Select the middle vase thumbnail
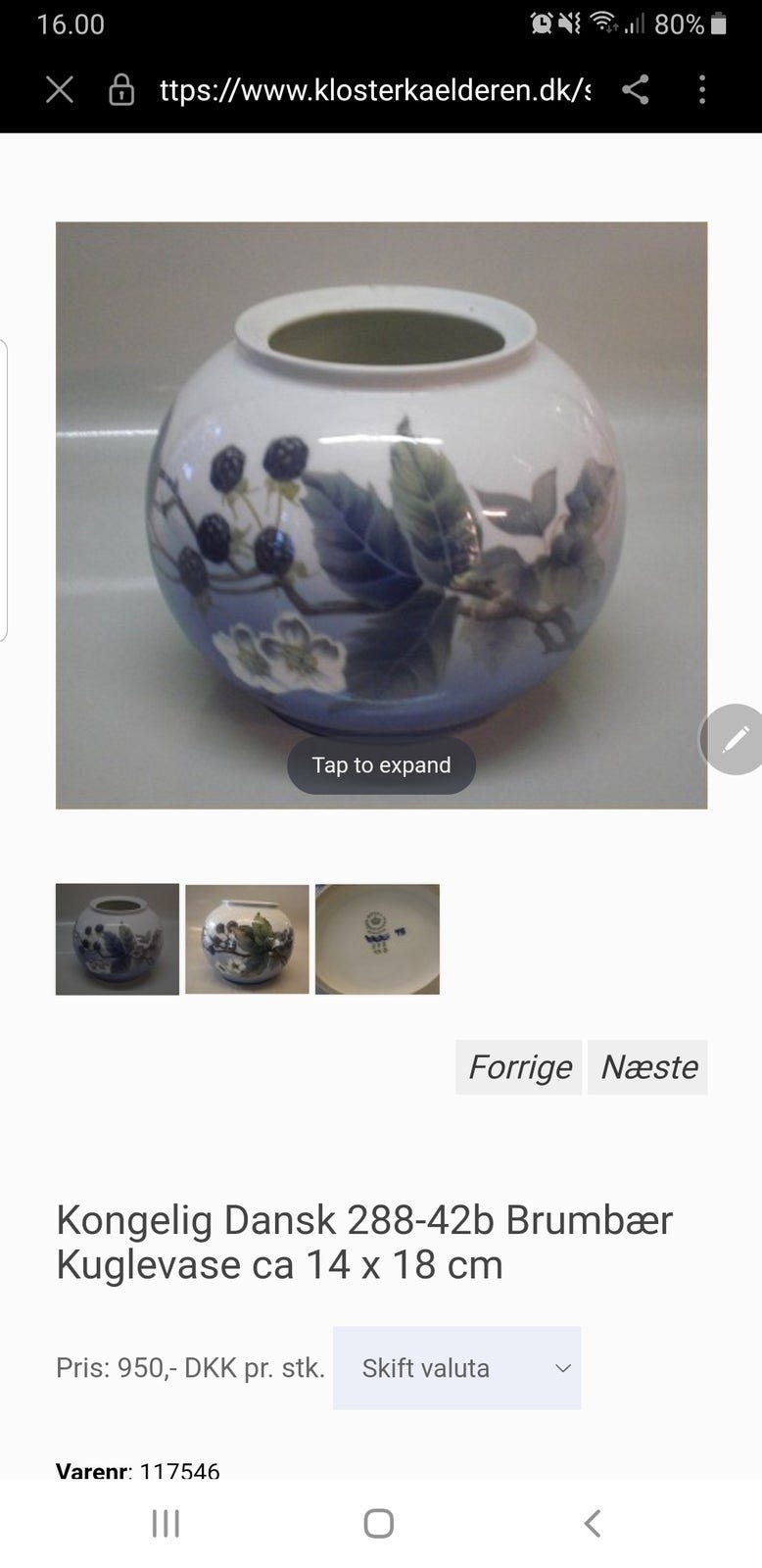Screen dimensions: 762x1568 point(247,939)
